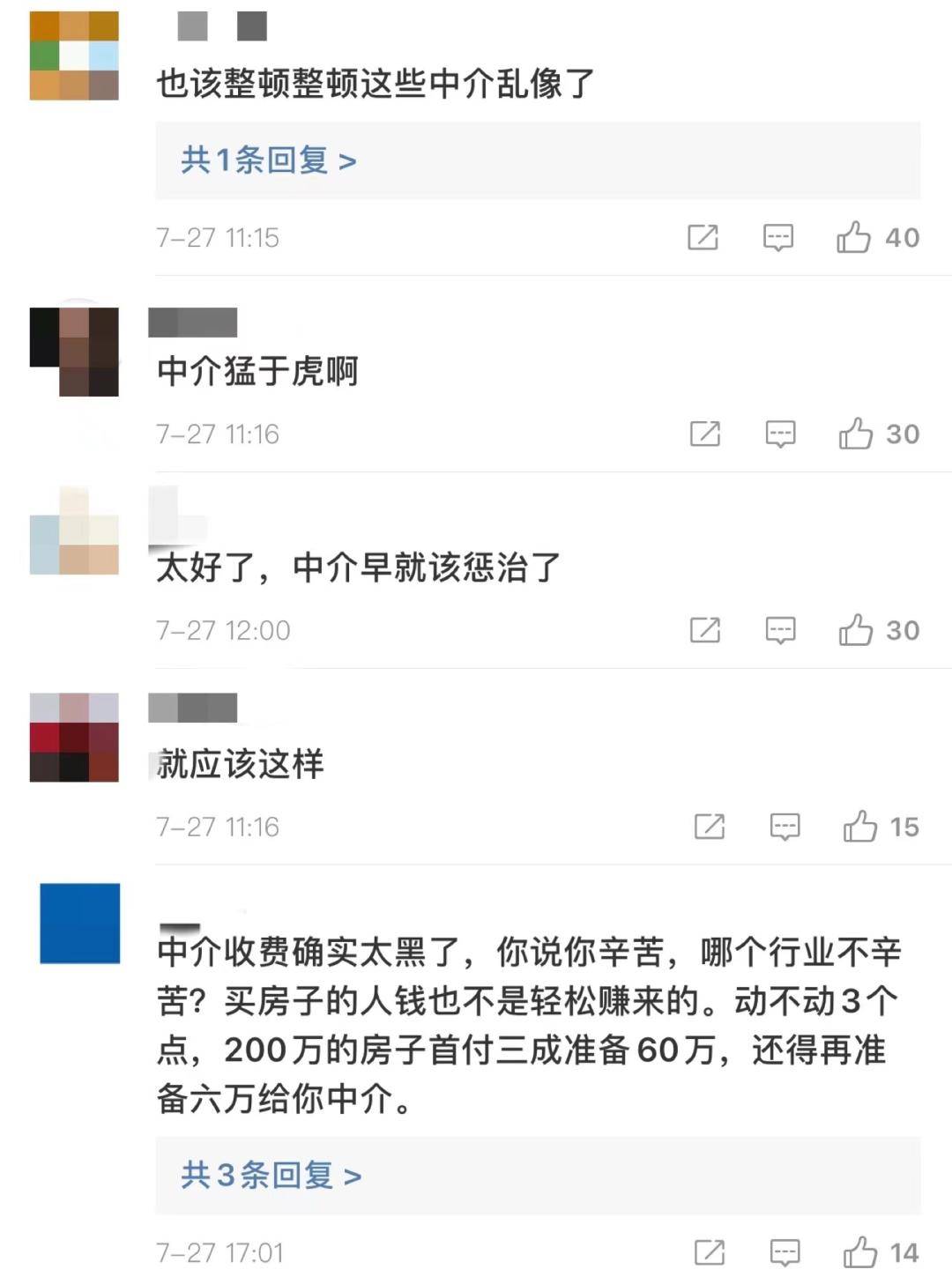Share the comment about 中介收费确实太黑了
This screenshot has height=1284, width=952.
click(710, 1253)
